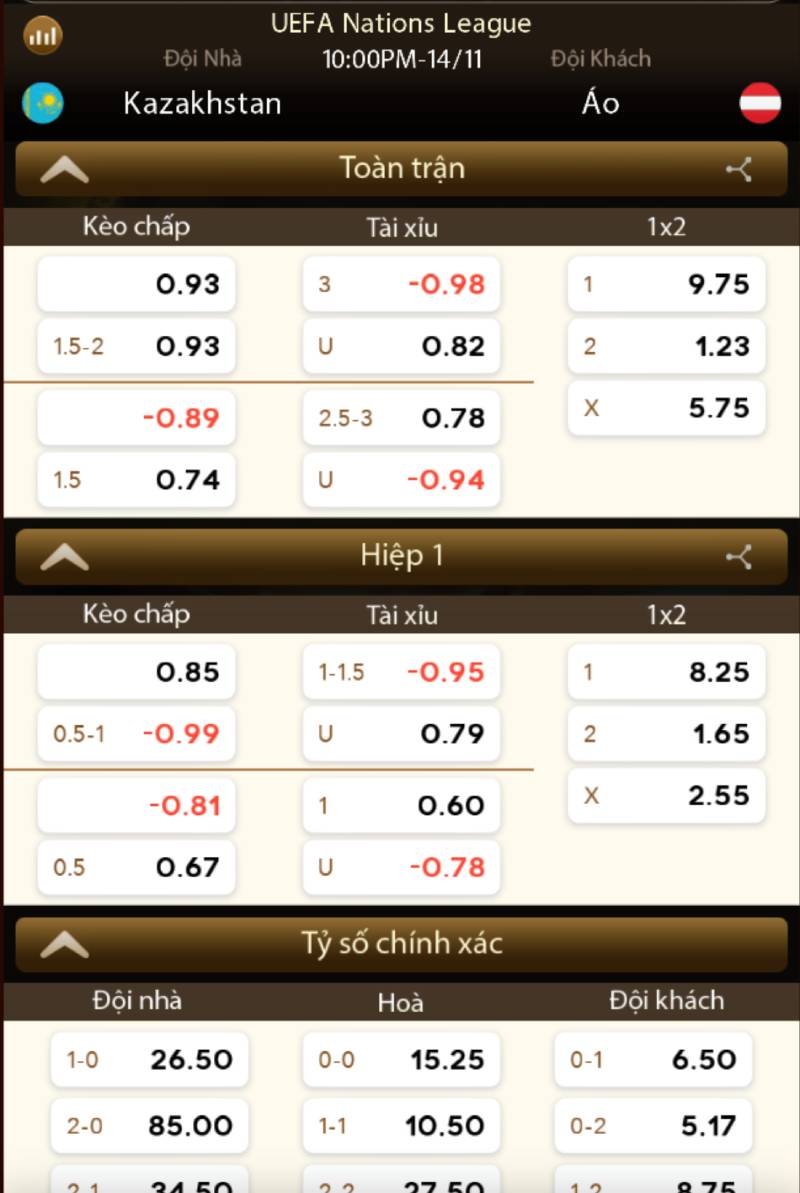Screen dimensions: 800x1193
Task: Share the Toàn trận odds
Action: pos(738,169)
